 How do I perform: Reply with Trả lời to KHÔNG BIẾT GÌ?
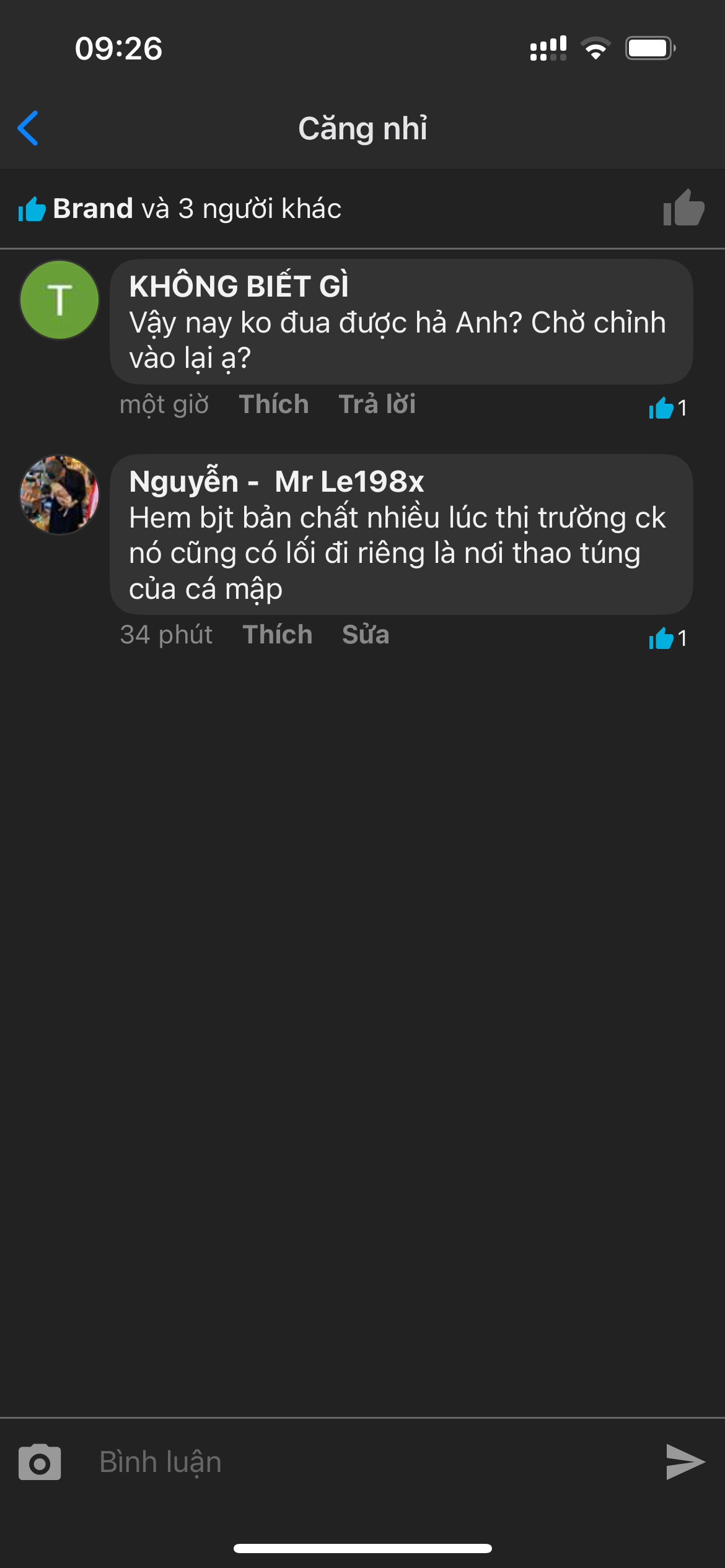(377, 404)
